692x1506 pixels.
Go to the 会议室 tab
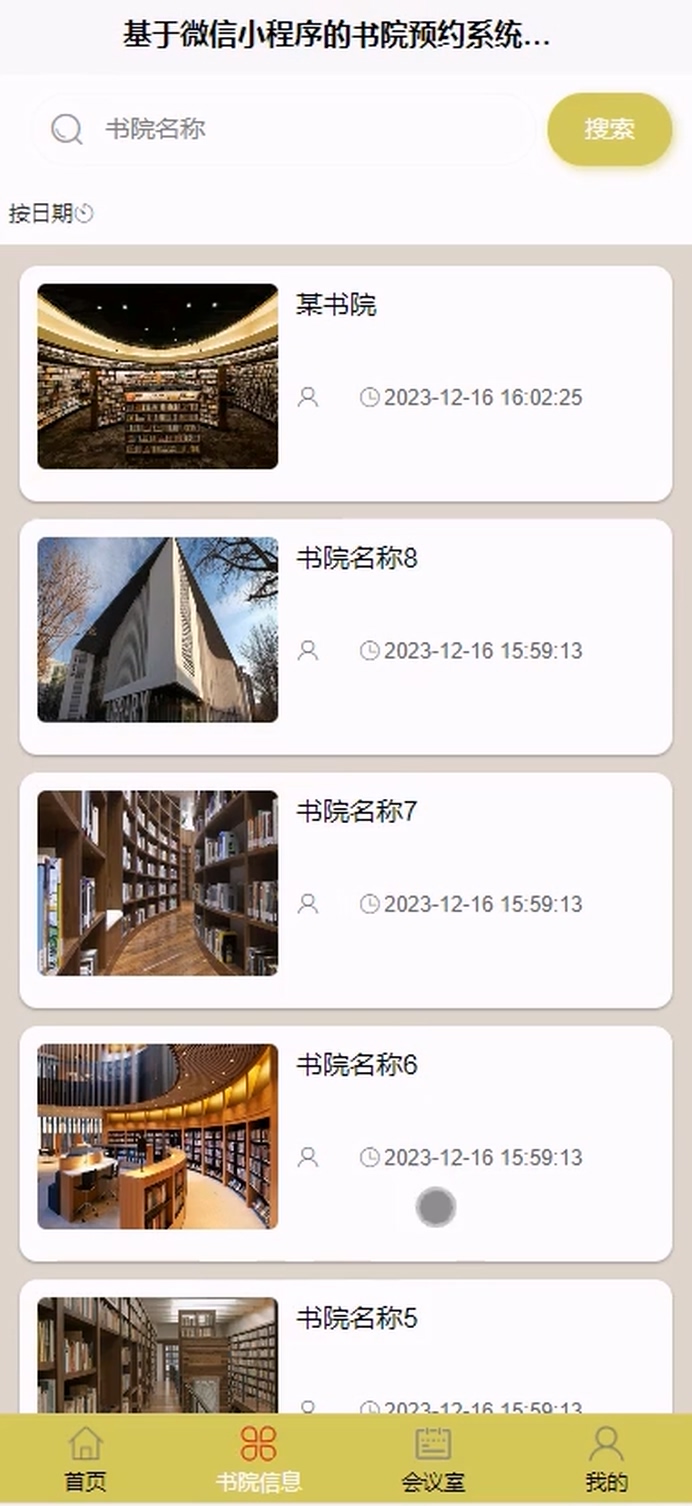pyautogui.click(x=432, y=1460)
